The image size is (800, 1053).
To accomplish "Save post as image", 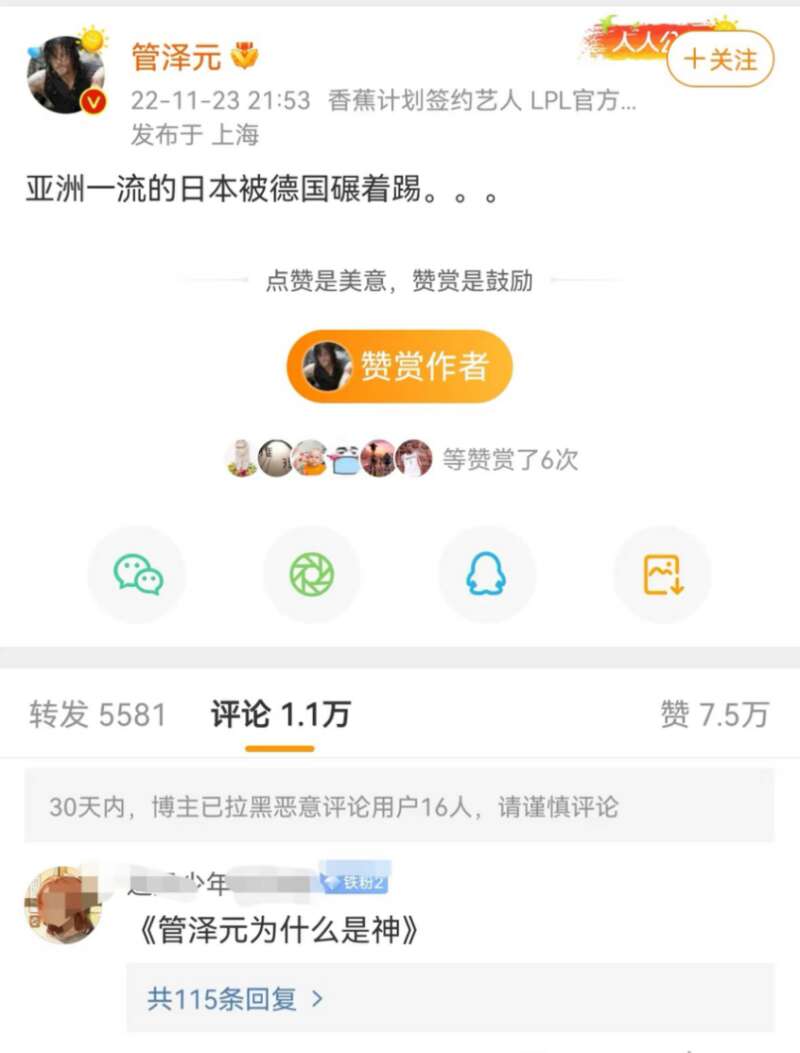I will click(x=662, y=575).
